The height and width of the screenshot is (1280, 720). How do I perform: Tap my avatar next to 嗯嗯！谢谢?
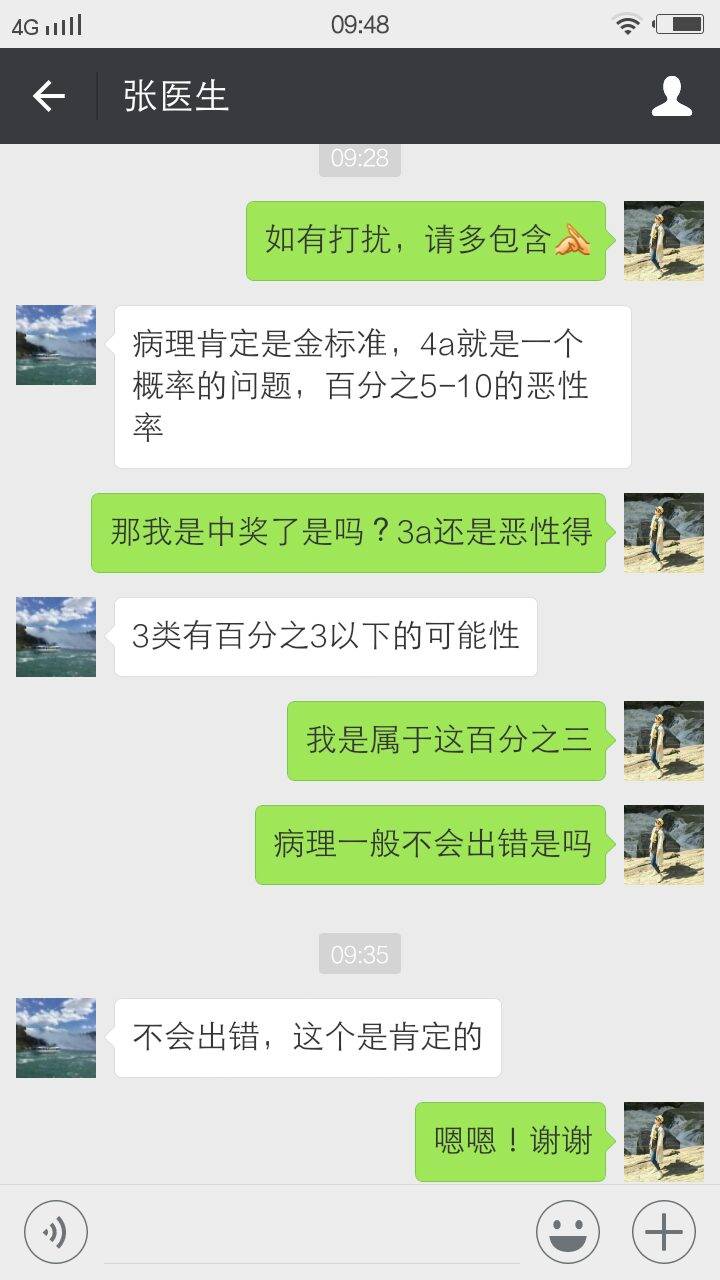663,1141
